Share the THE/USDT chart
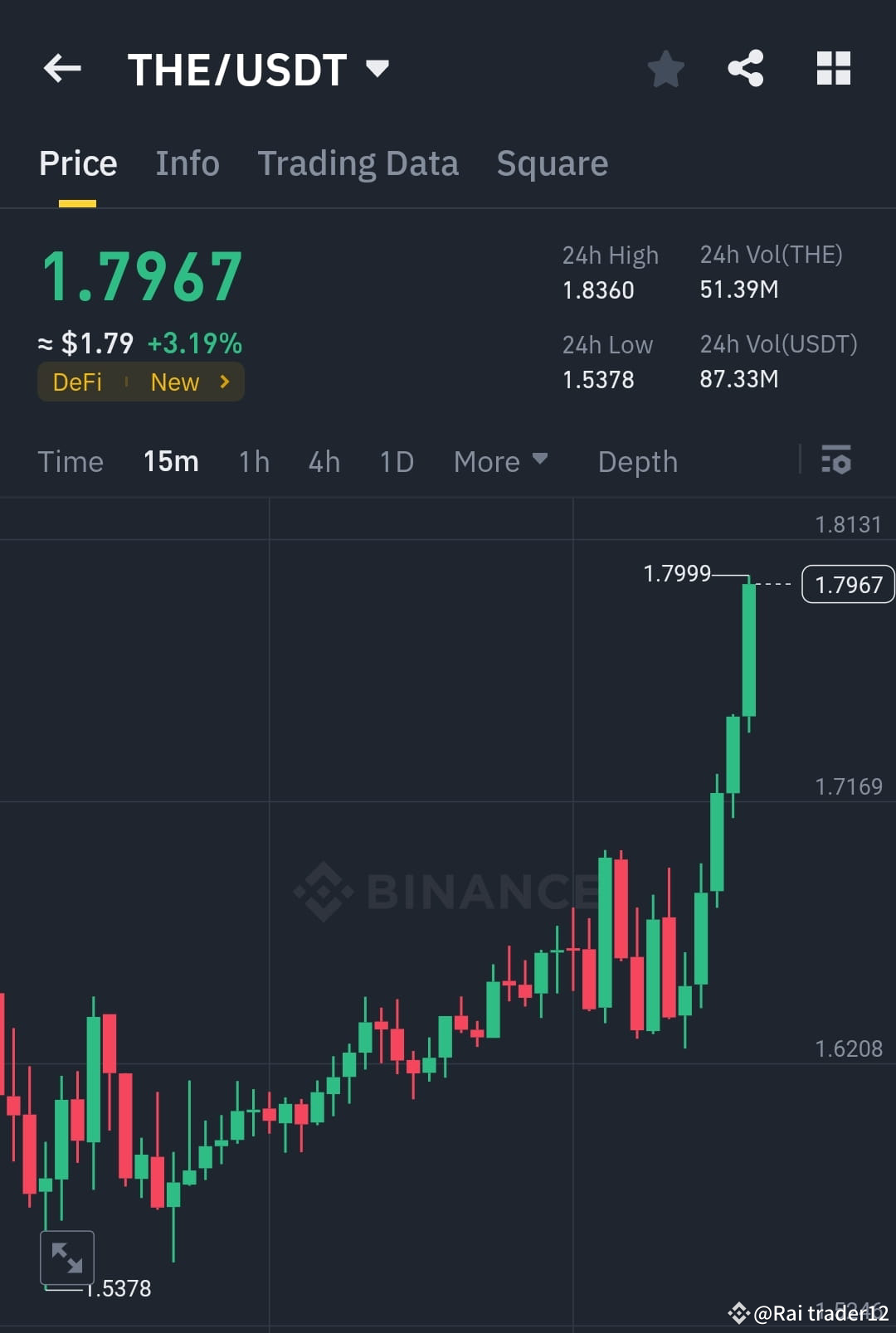 [746, 70]
